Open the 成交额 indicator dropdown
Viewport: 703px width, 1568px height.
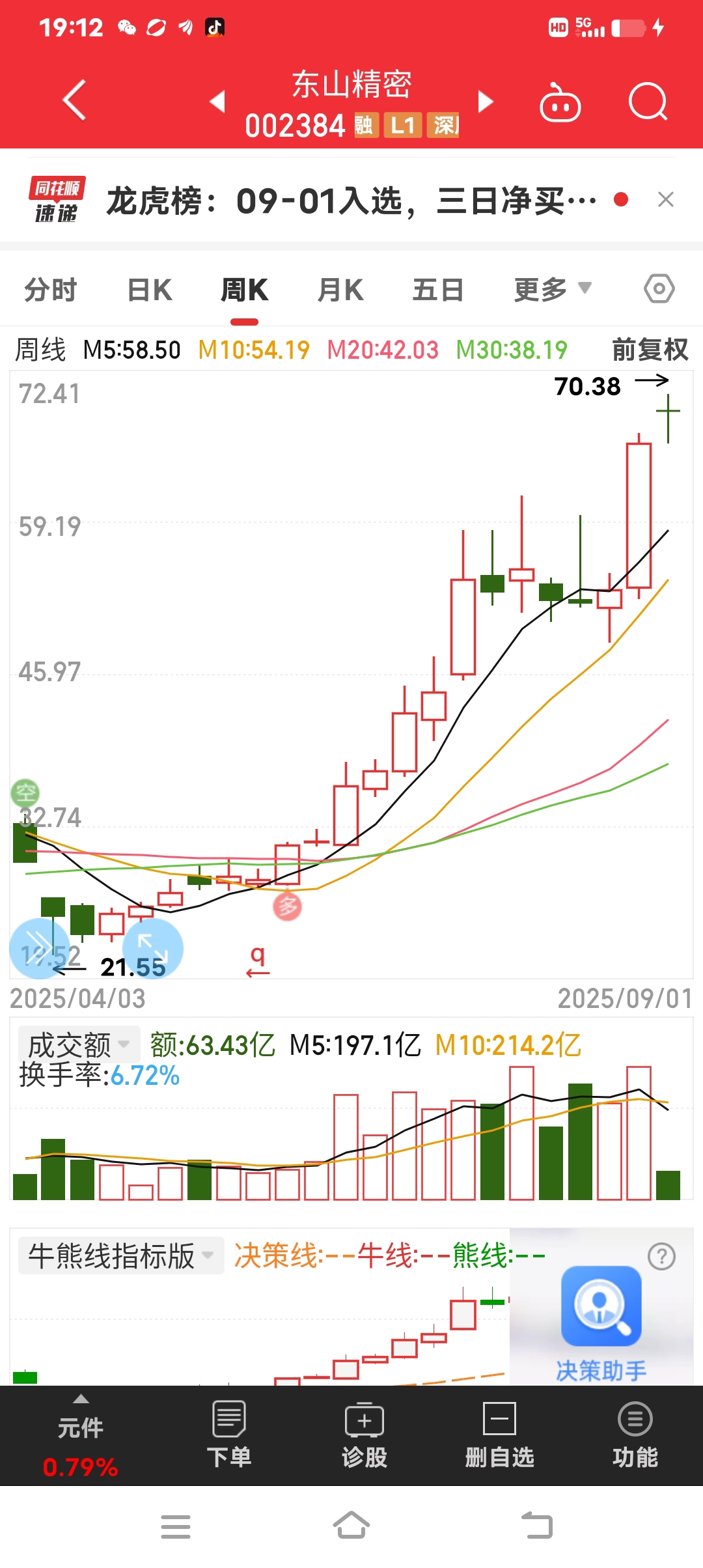(x=79, y=1045)
